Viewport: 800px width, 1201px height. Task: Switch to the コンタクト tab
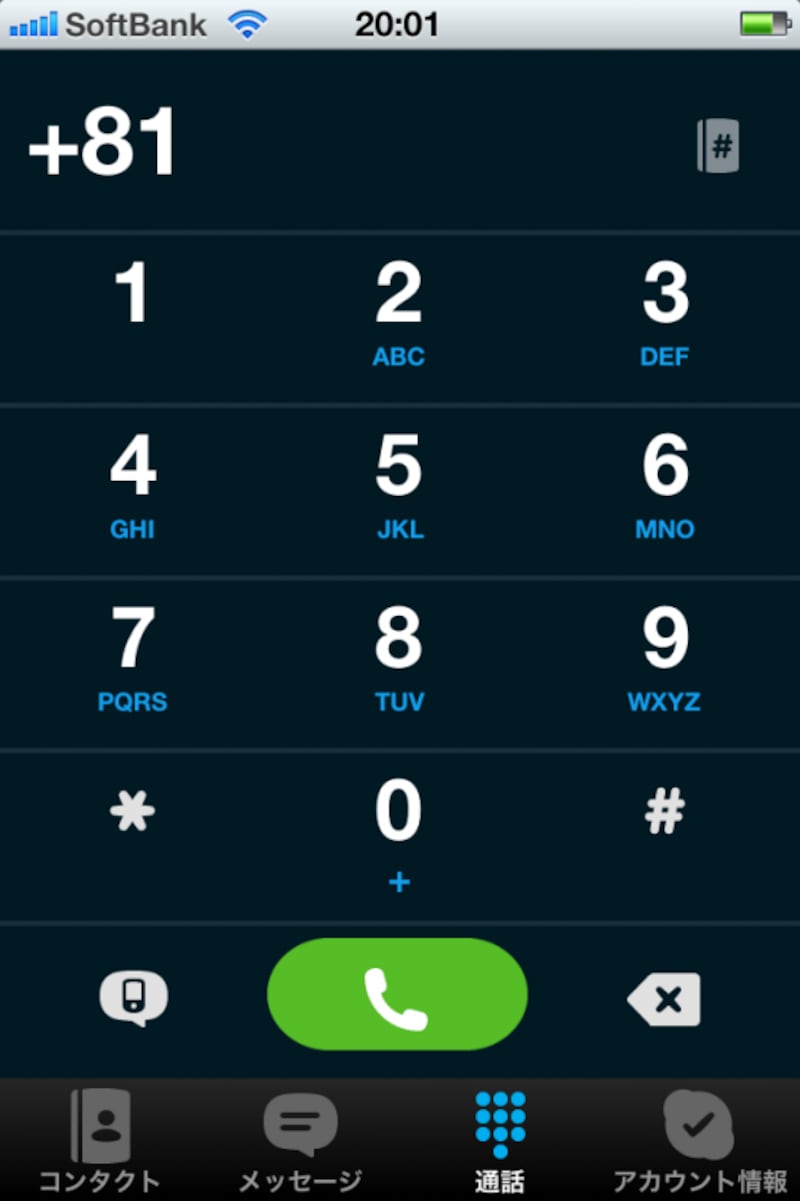pos(100,1141)
